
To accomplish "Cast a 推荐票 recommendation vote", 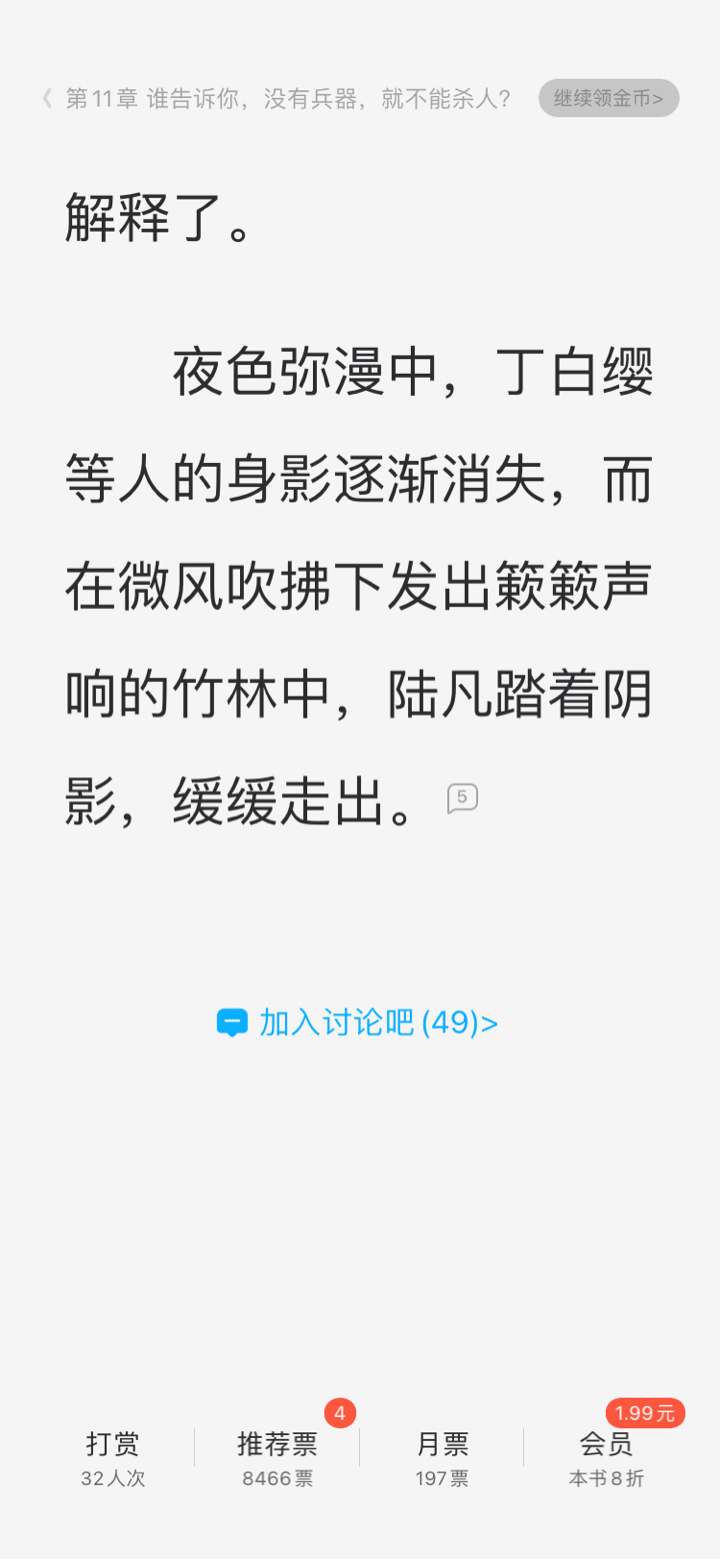I will 277,1458.
